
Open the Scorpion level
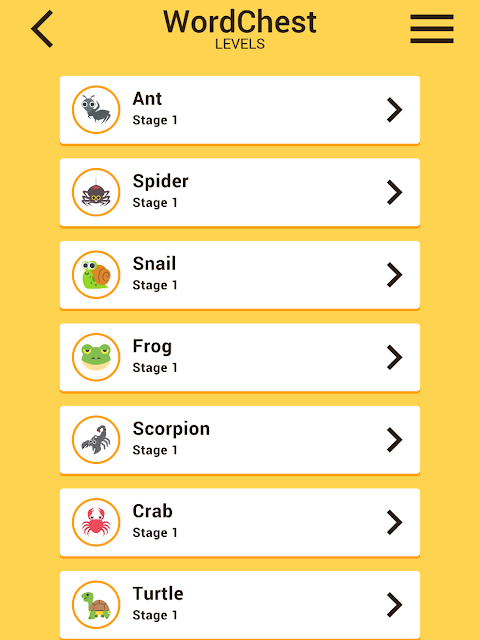coord(240,440)
